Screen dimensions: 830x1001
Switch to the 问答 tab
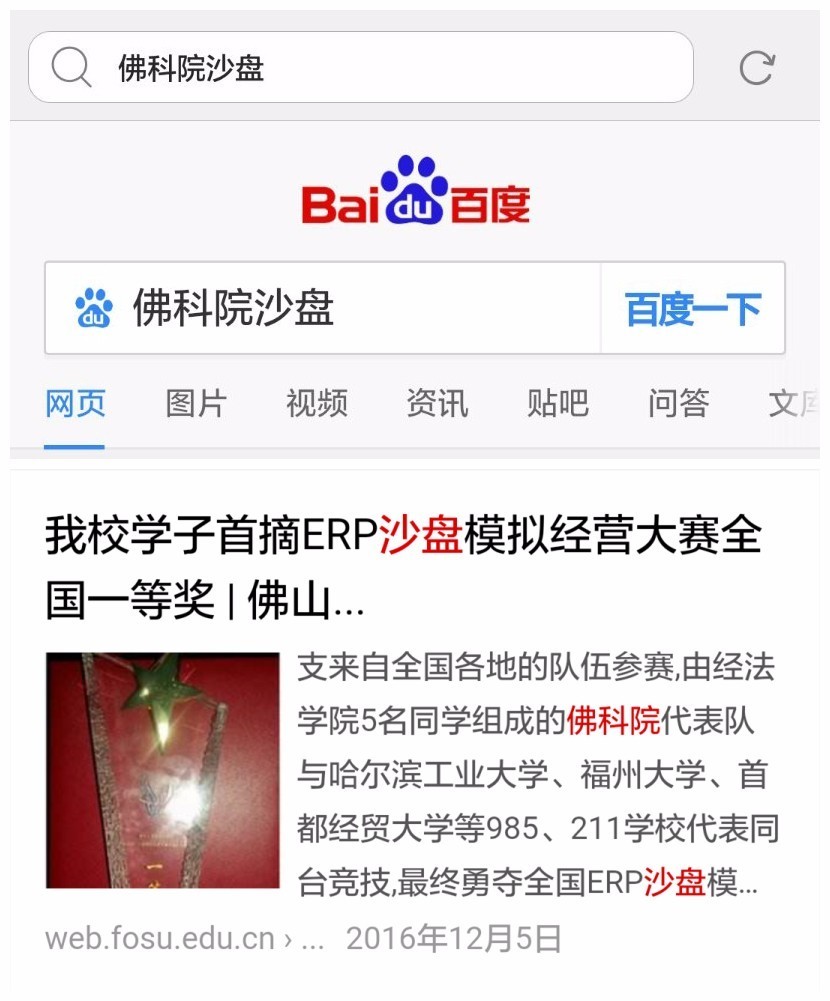(x=678, y=403)
